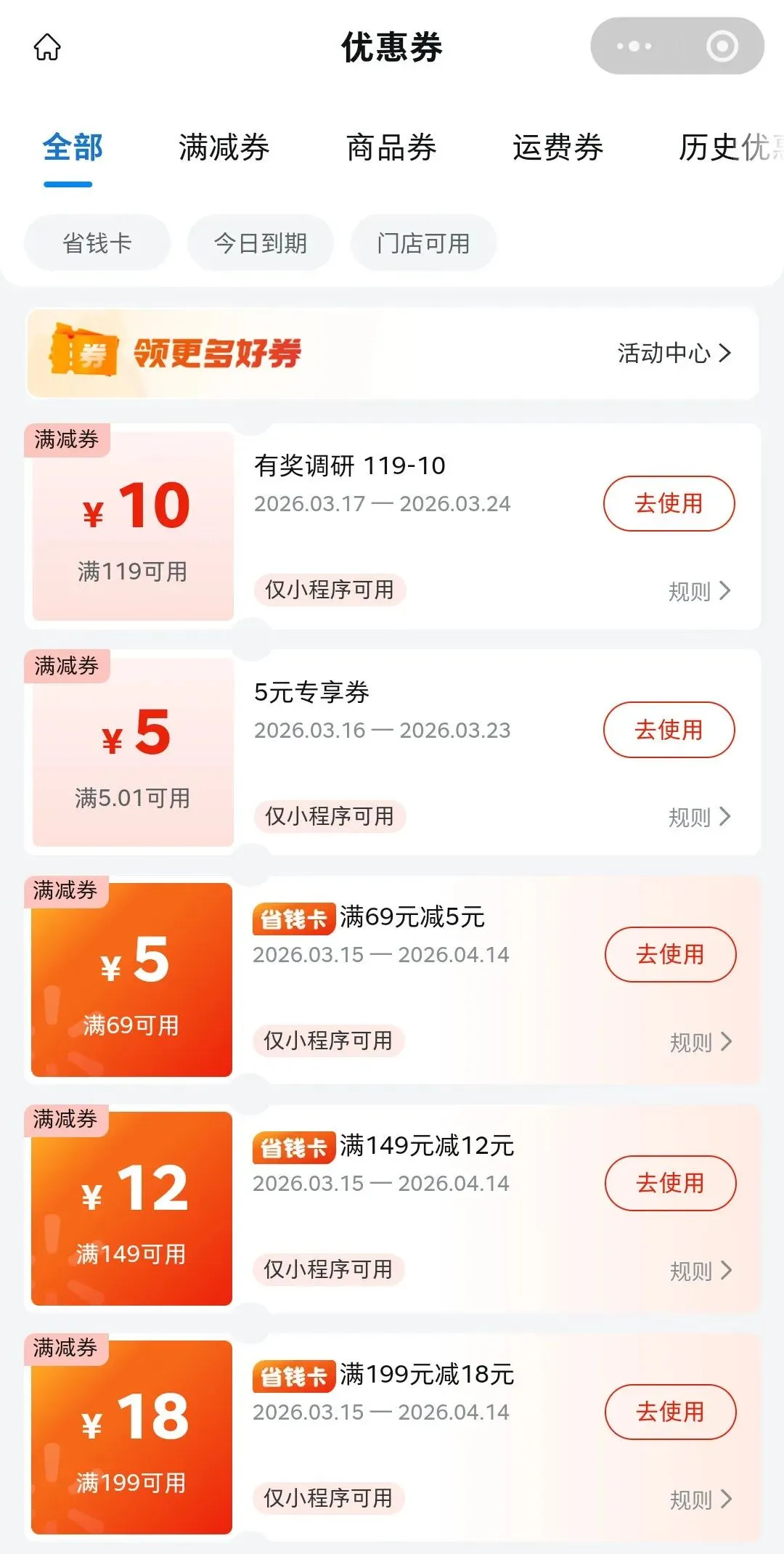This screenshot has height=1554, width=784.
Task: Use the 满69元减5元 coupon
Action: 670,954
